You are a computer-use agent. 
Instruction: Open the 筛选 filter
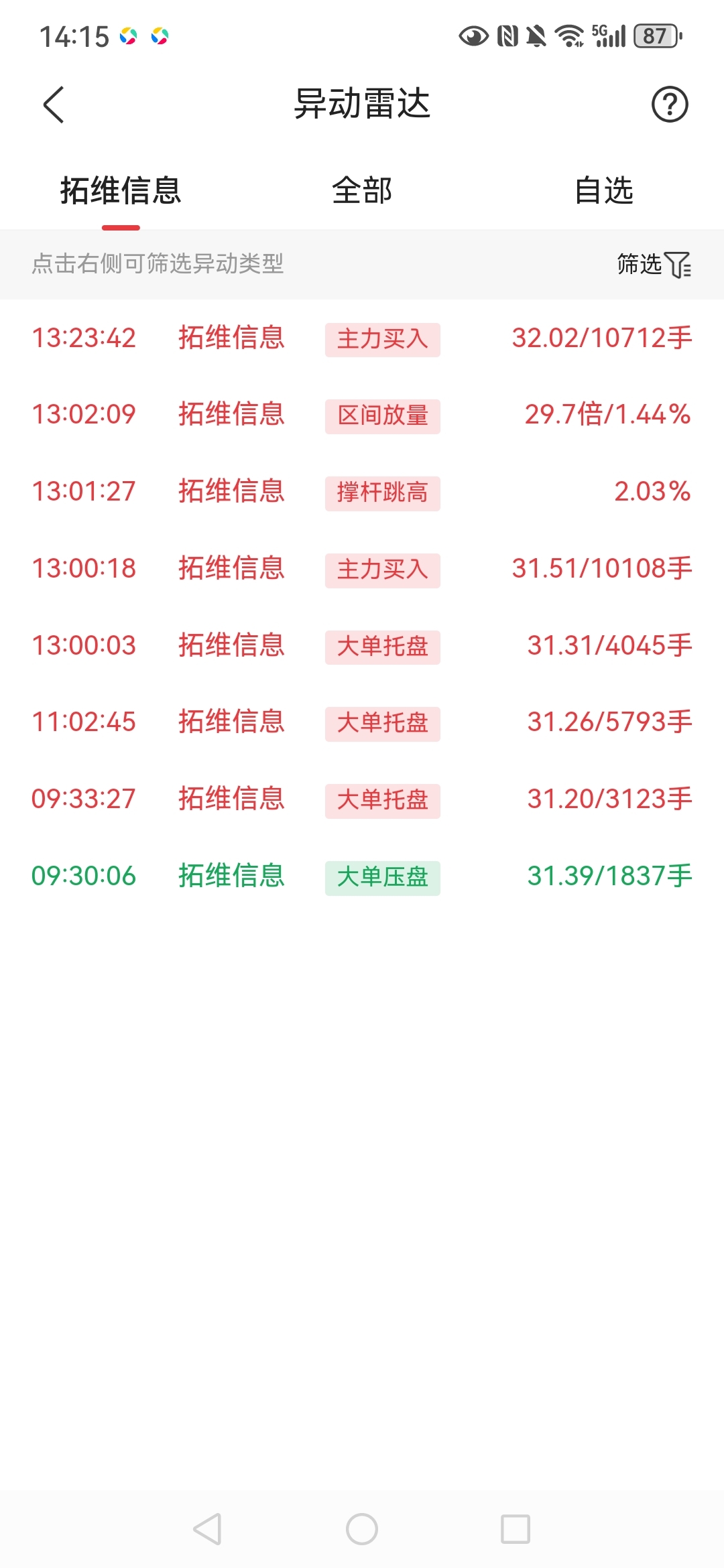pos(654,264)
